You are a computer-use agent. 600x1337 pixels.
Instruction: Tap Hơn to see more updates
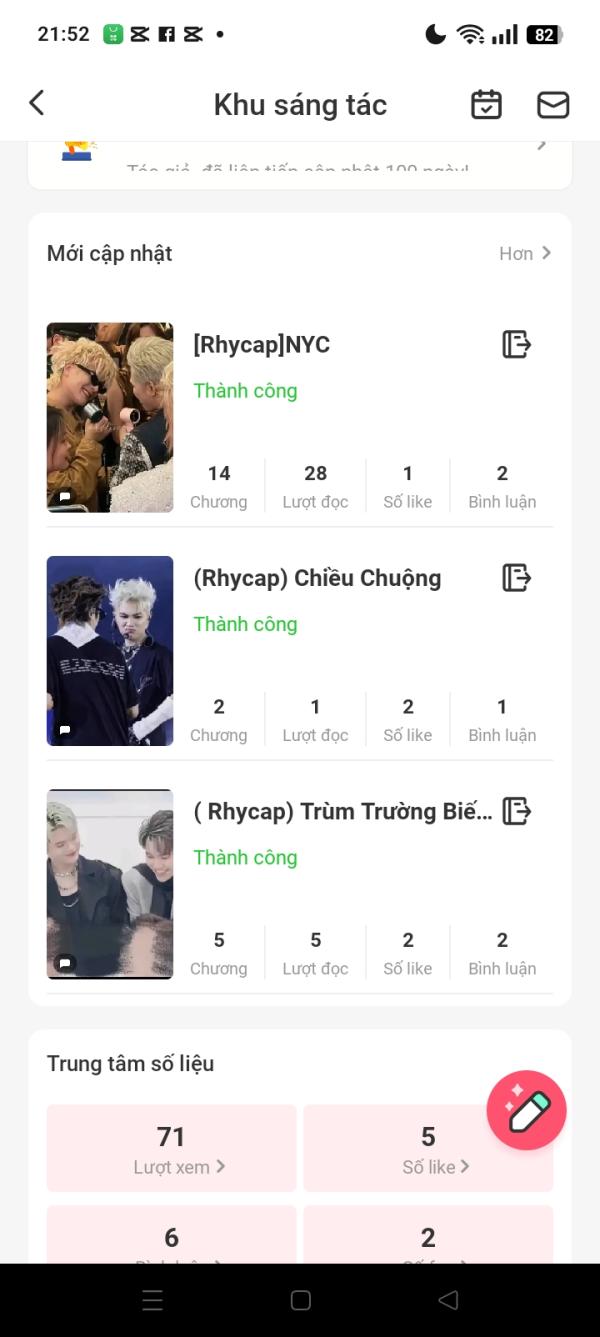[x=525, y=253]
